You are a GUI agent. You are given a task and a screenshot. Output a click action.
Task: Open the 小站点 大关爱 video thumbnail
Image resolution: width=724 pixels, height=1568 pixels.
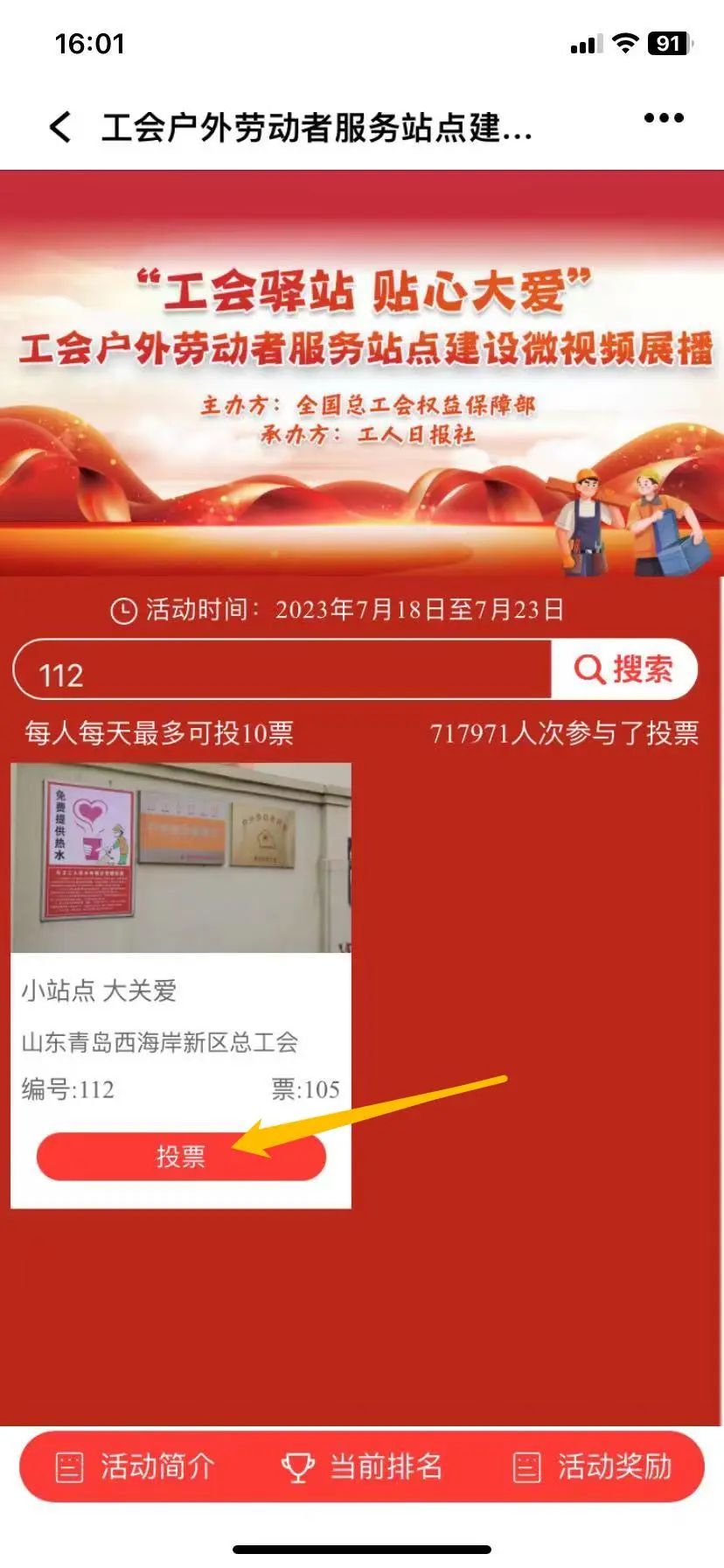coord(181,857)
